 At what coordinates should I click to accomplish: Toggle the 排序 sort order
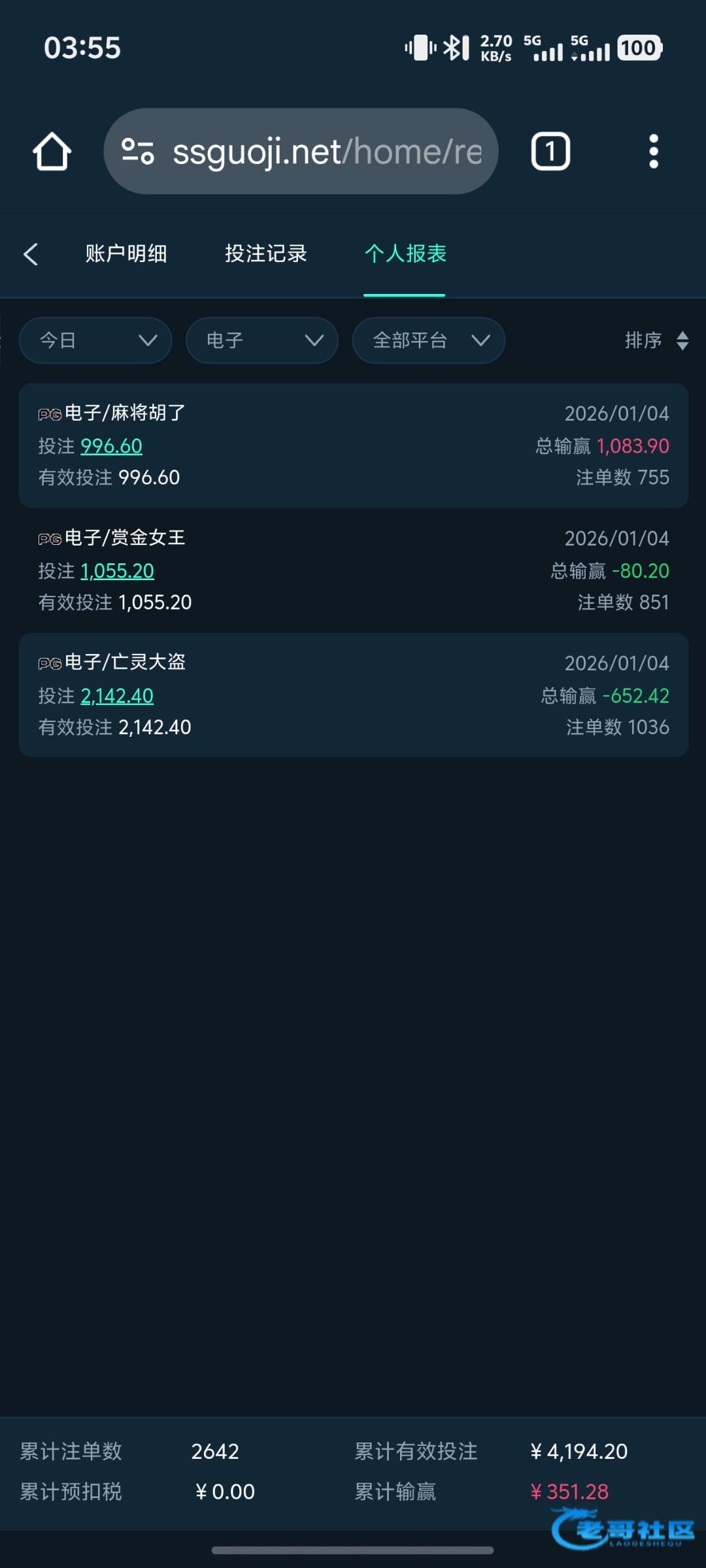tap(656, 340)
